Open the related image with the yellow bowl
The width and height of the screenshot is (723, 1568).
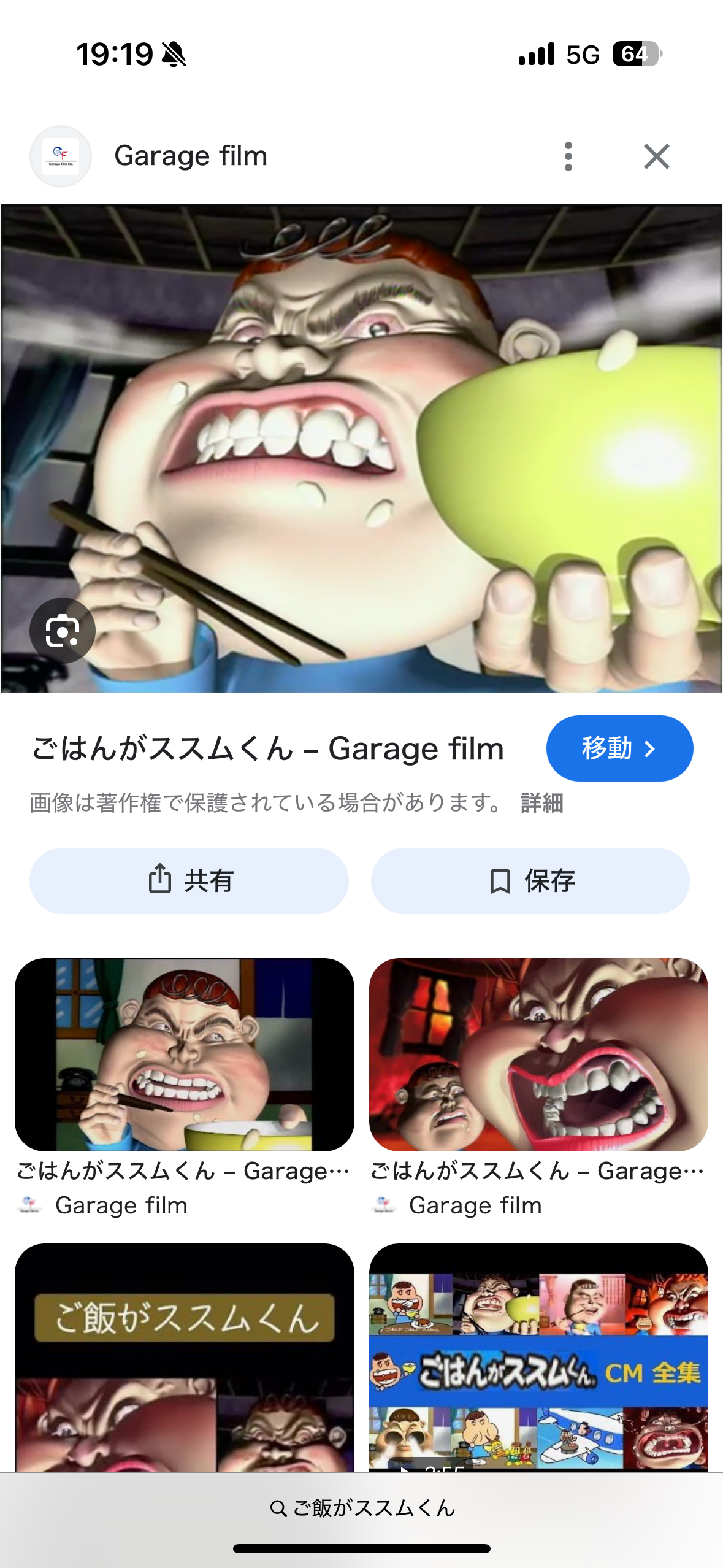coord(185,1055)
